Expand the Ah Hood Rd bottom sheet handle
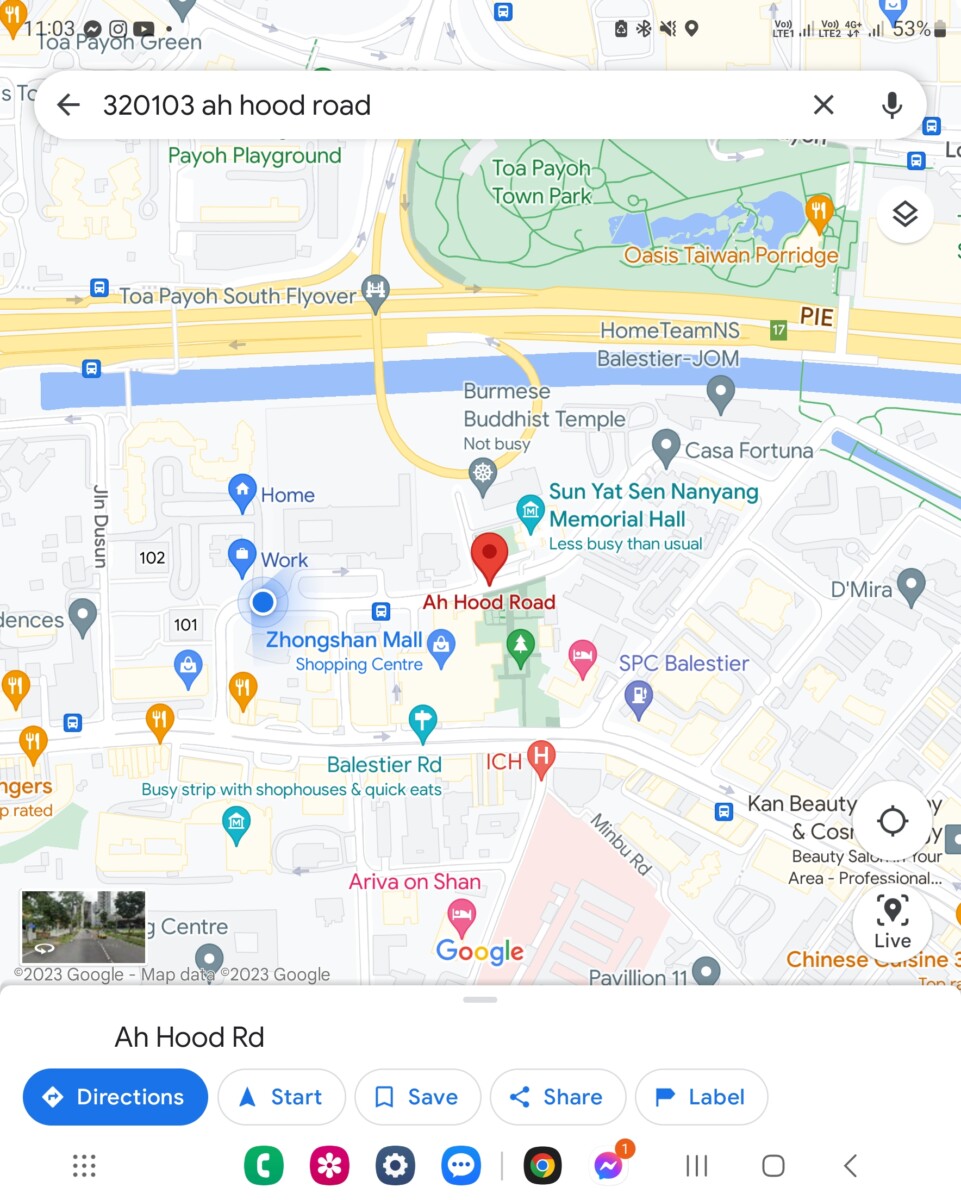961x1200 pixels. (x=480, y=1000)
